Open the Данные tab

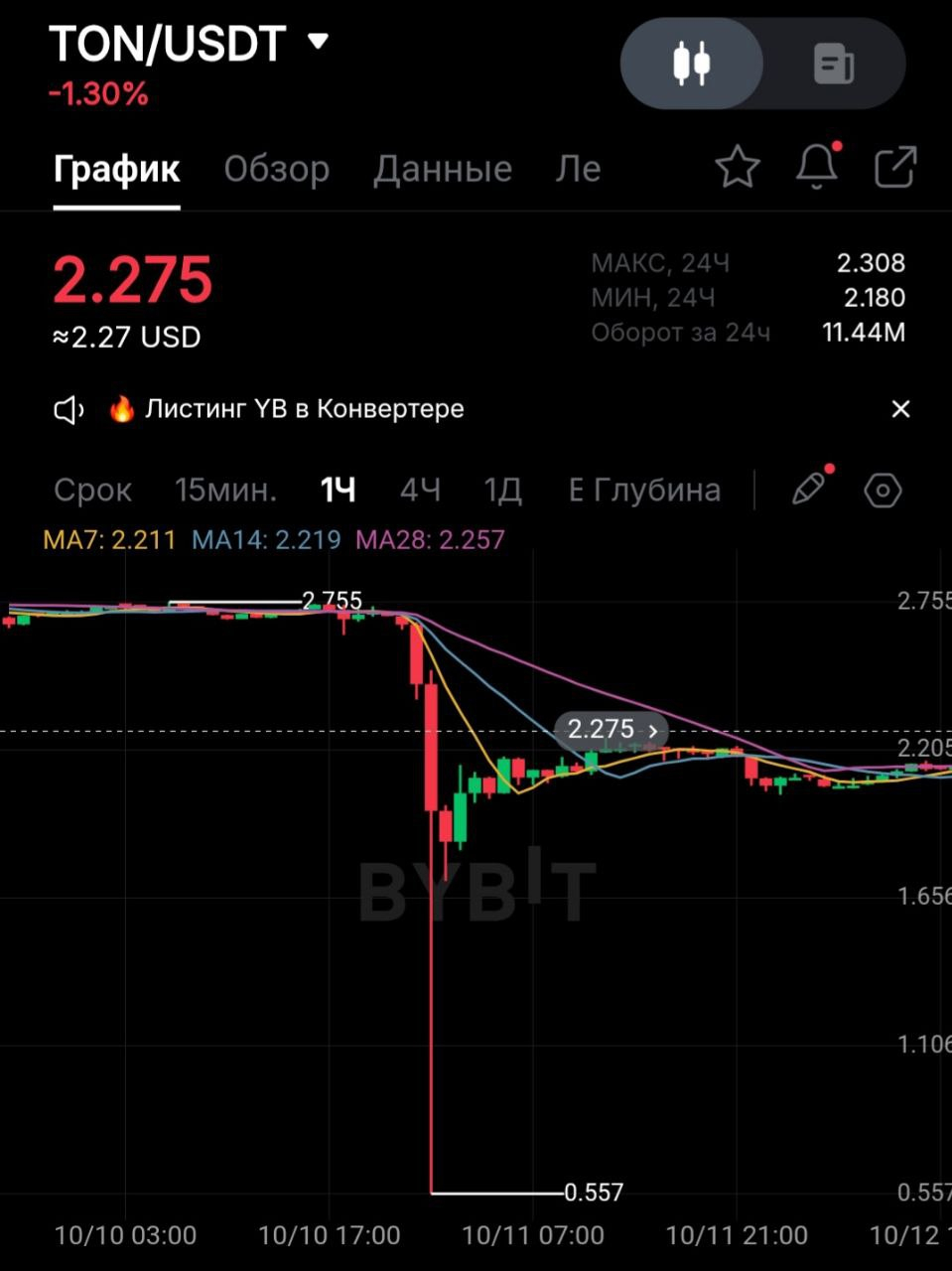point(442,169)
